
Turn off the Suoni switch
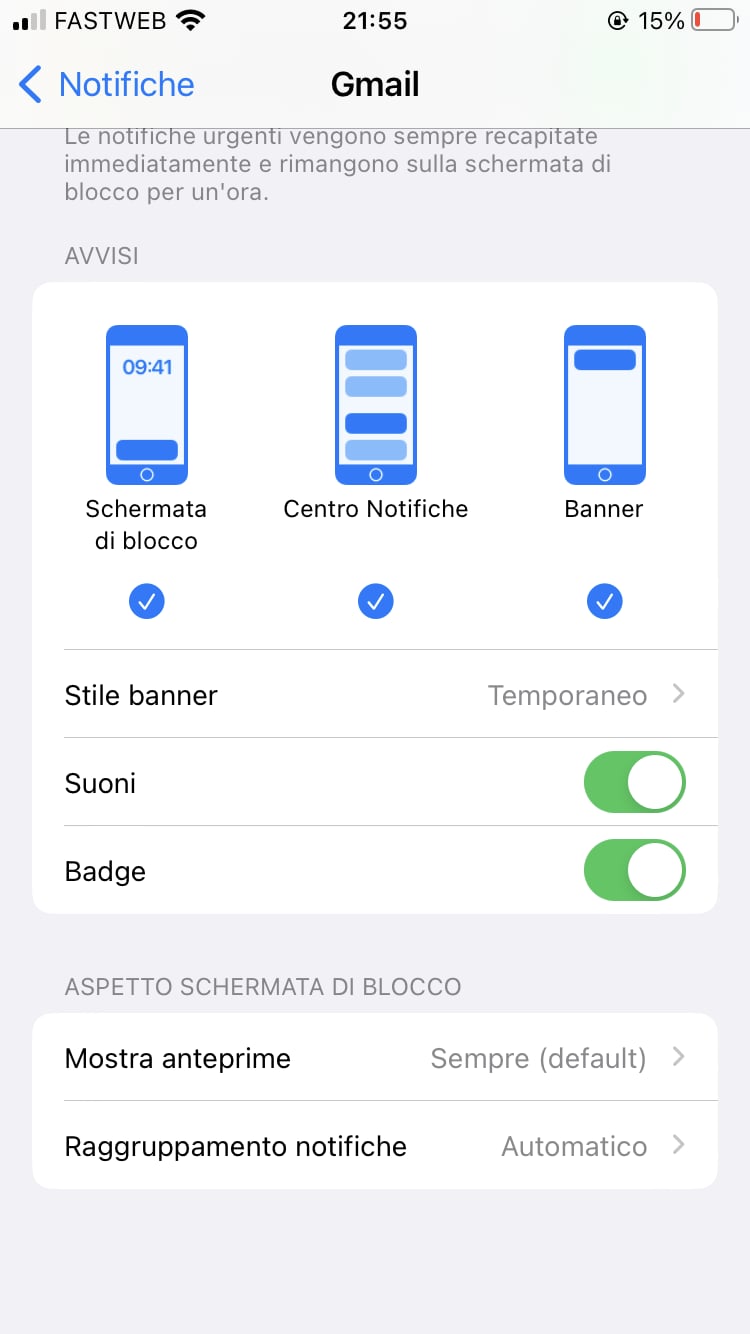[x=635, y=782]
